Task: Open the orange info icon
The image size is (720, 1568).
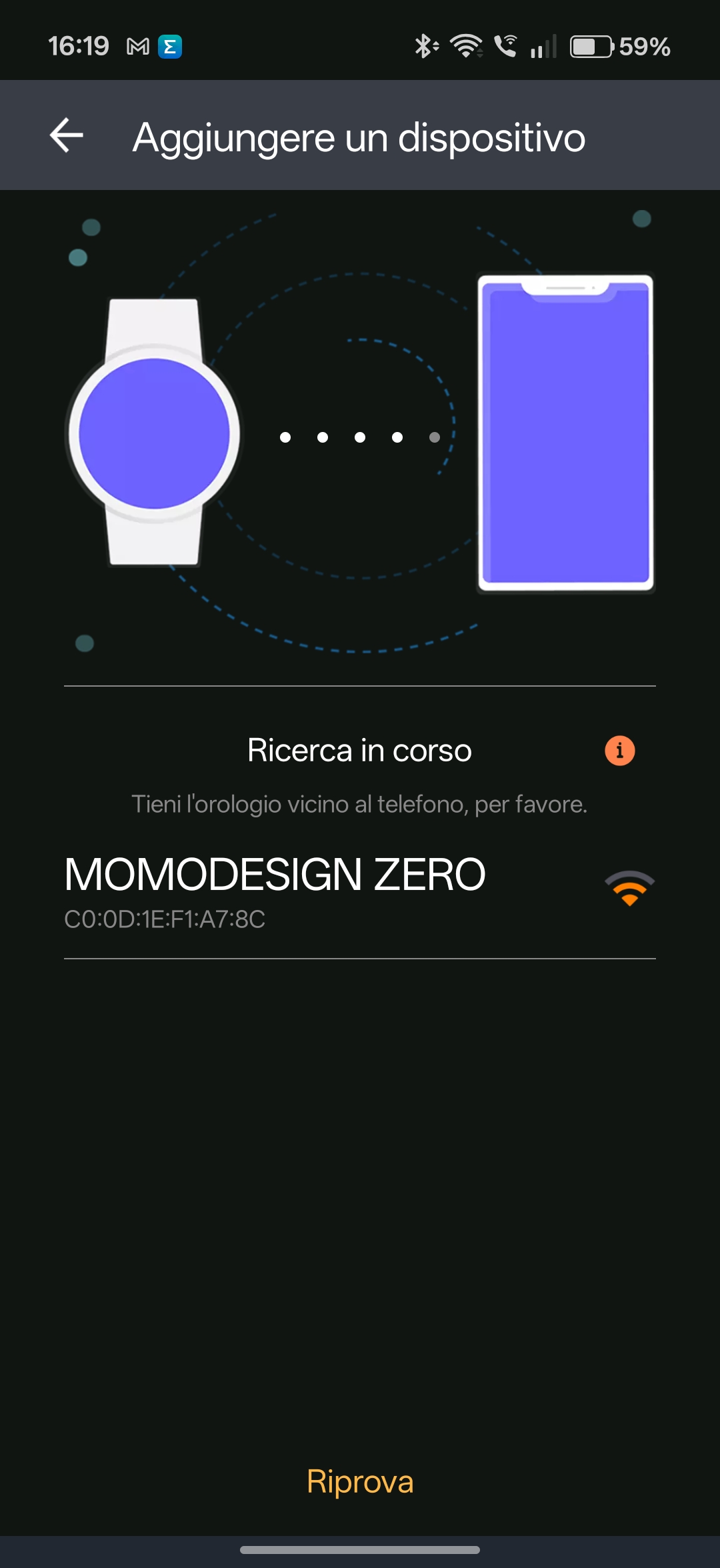Action: point(619,751)
